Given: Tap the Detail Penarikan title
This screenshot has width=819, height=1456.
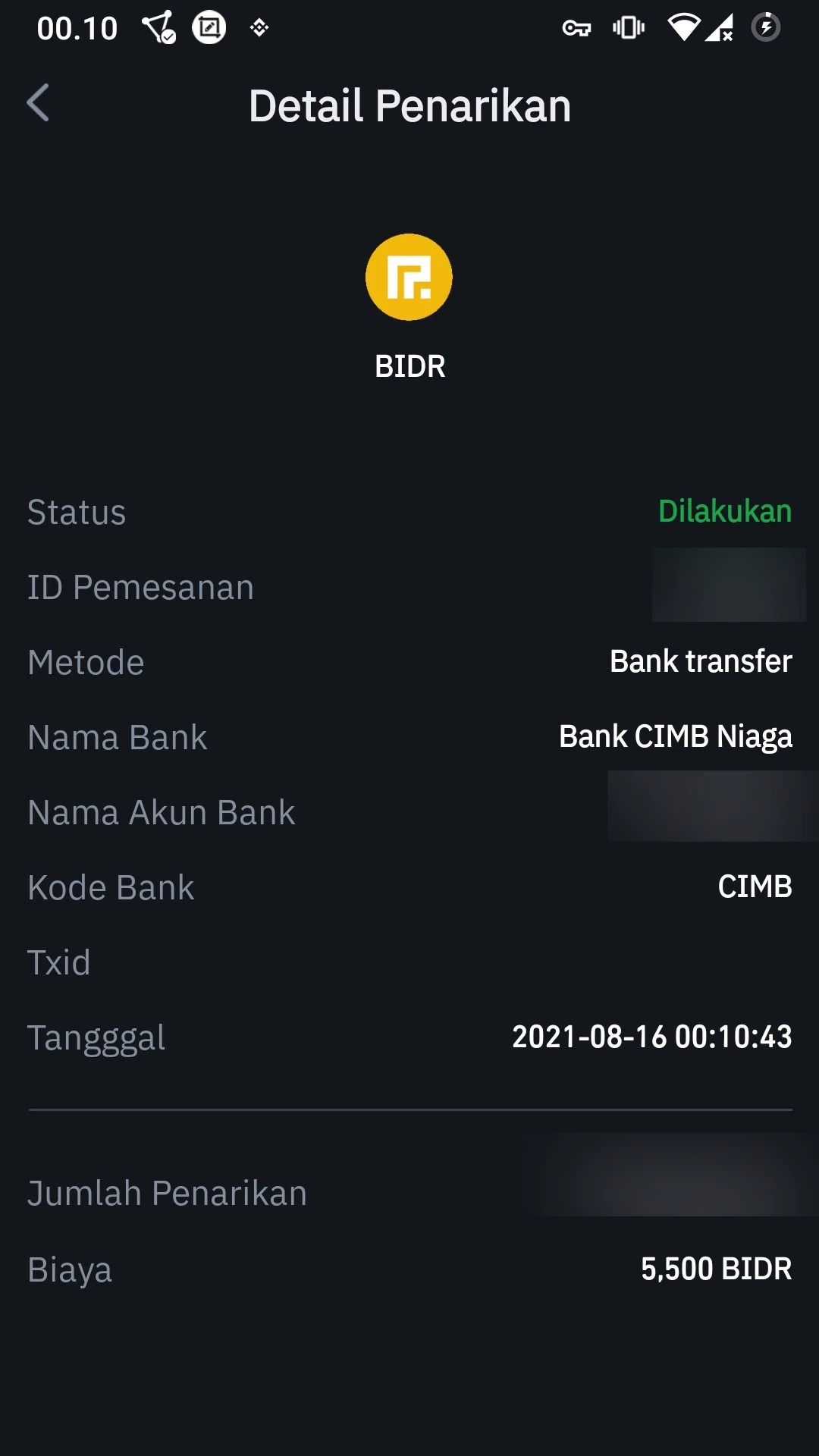Looking at the screenshot, I should (x=409, y=105).
